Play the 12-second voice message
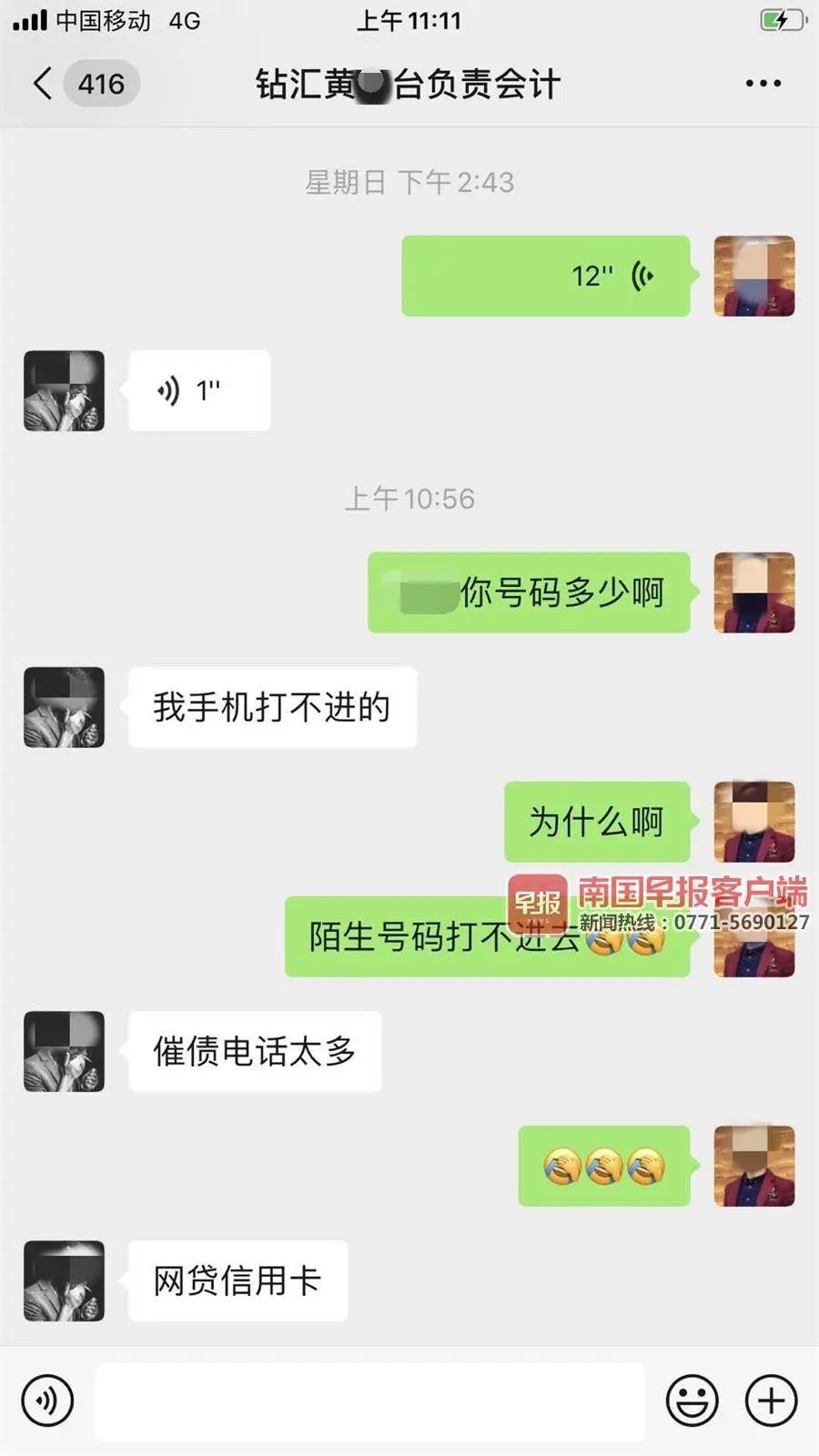The height and width of the screenshot is (1456, 819). click(545, 276)
